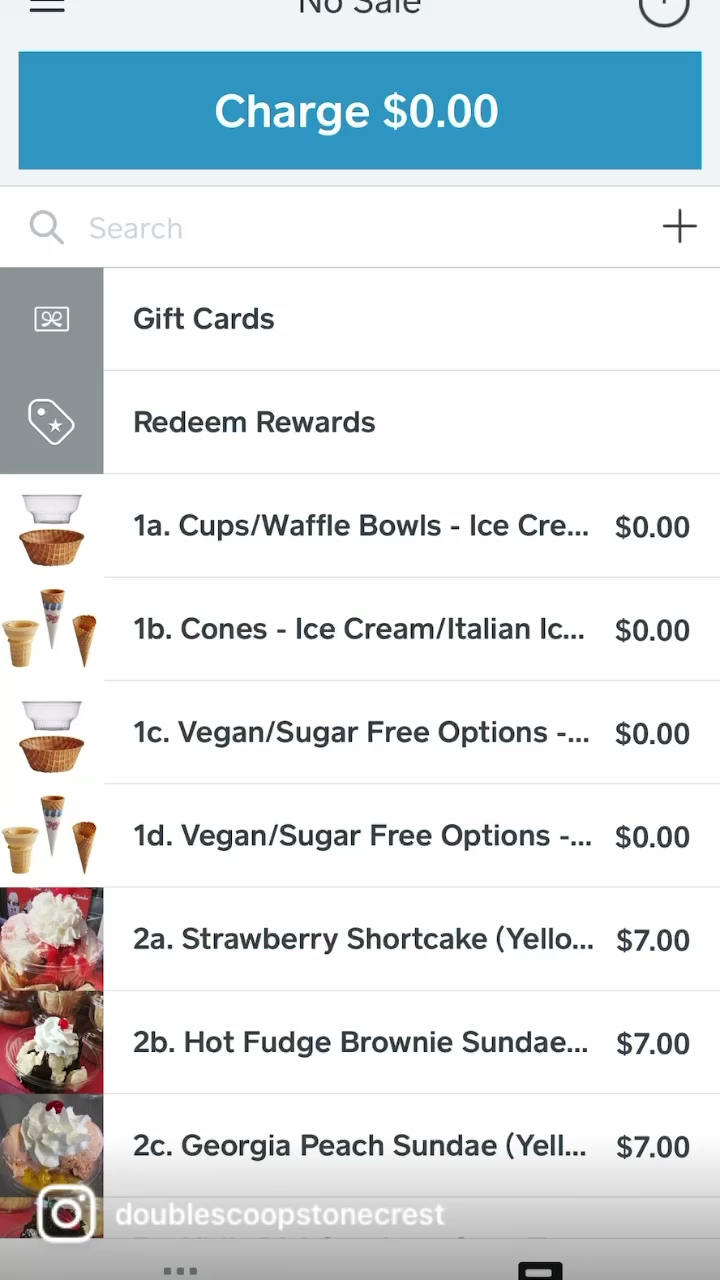The width and height of the screenshot is (720, 1280).
Task: Select Redeem Rewards
Action: [x=360, y=422]
